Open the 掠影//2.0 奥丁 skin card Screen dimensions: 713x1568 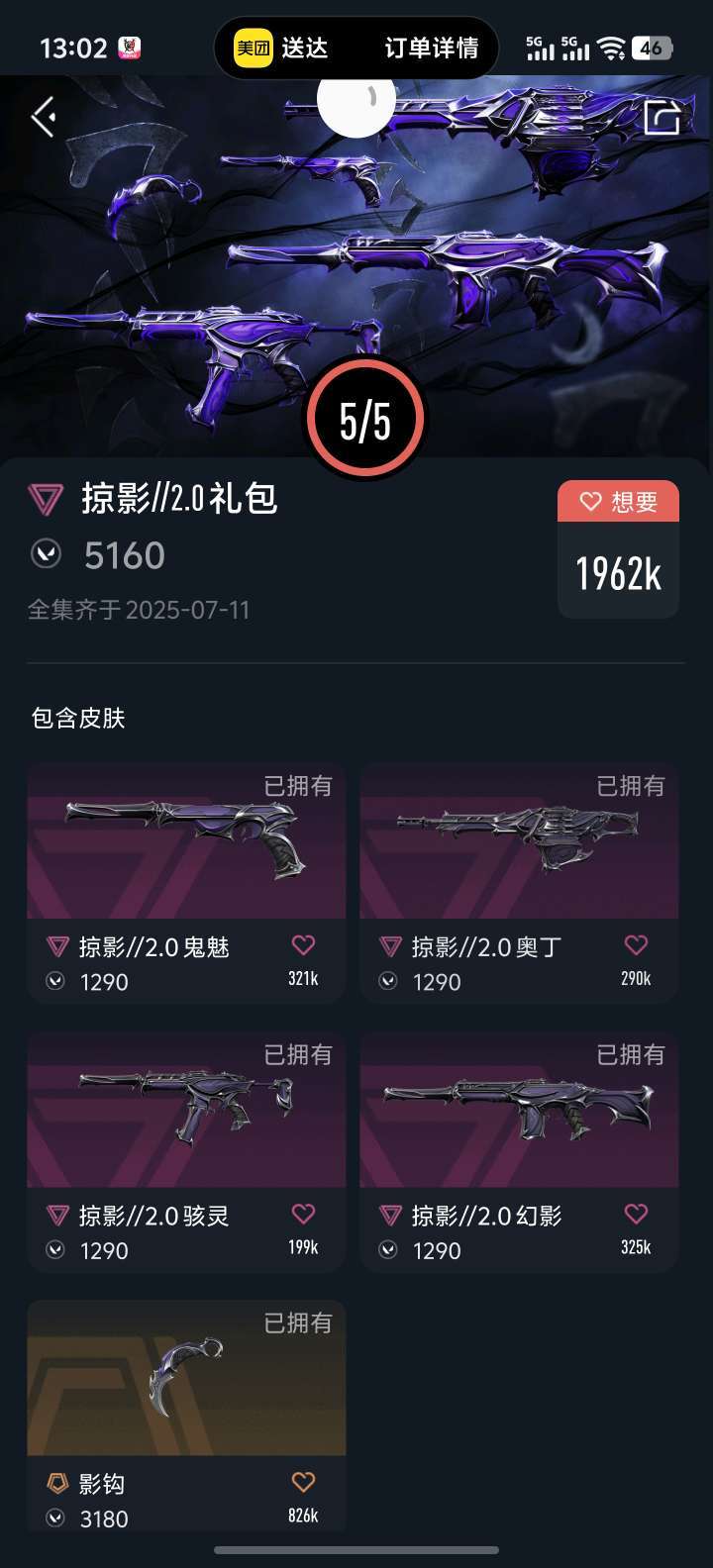(x=519, y=883)
